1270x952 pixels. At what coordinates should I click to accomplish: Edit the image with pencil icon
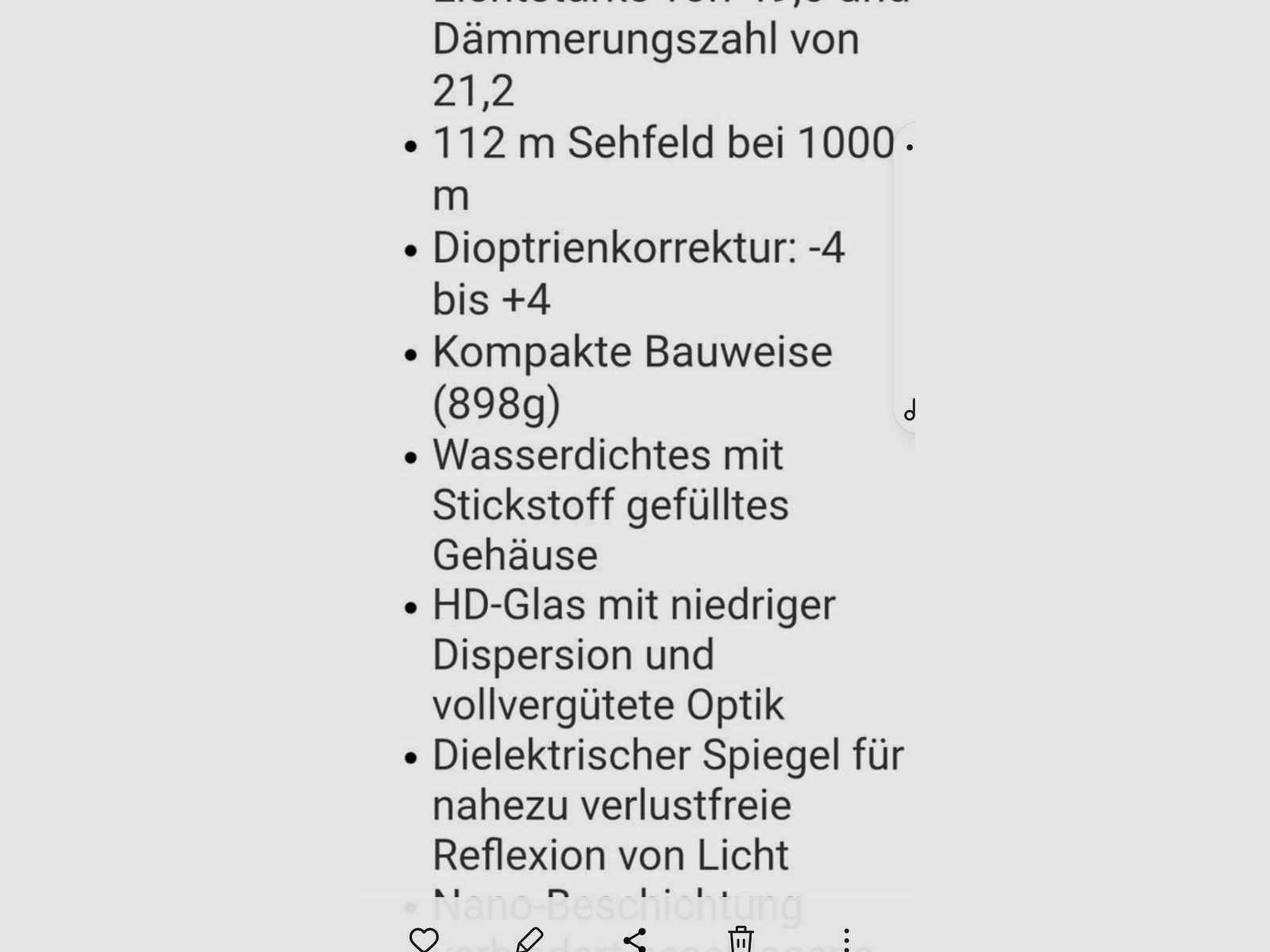(x=529, y=939)
